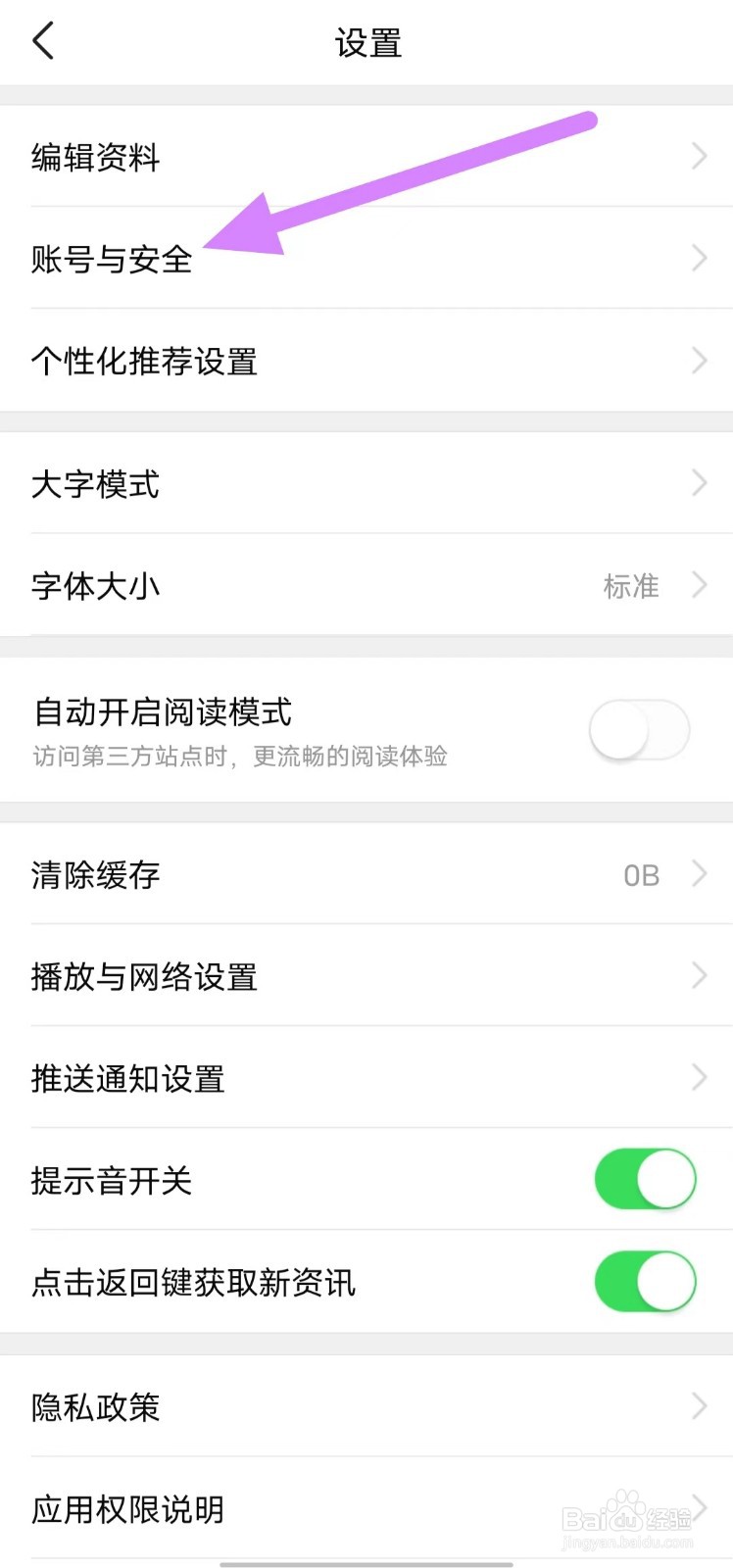Open 个性化推荐设置
The height and width of the screenshot is (1568, 733).
pyautogui.click(x=144, y=362)
